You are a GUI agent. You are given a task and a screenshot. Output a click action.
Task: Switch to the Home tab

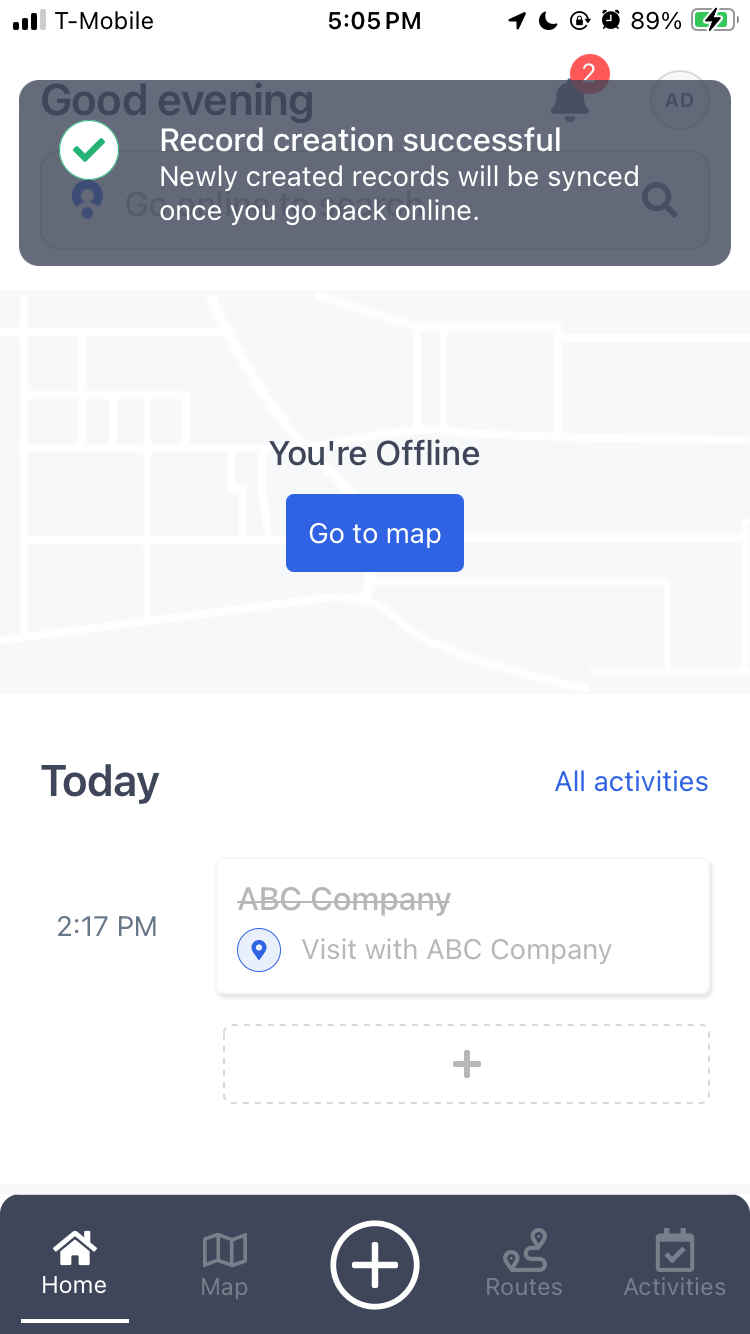coord(74,1264)
